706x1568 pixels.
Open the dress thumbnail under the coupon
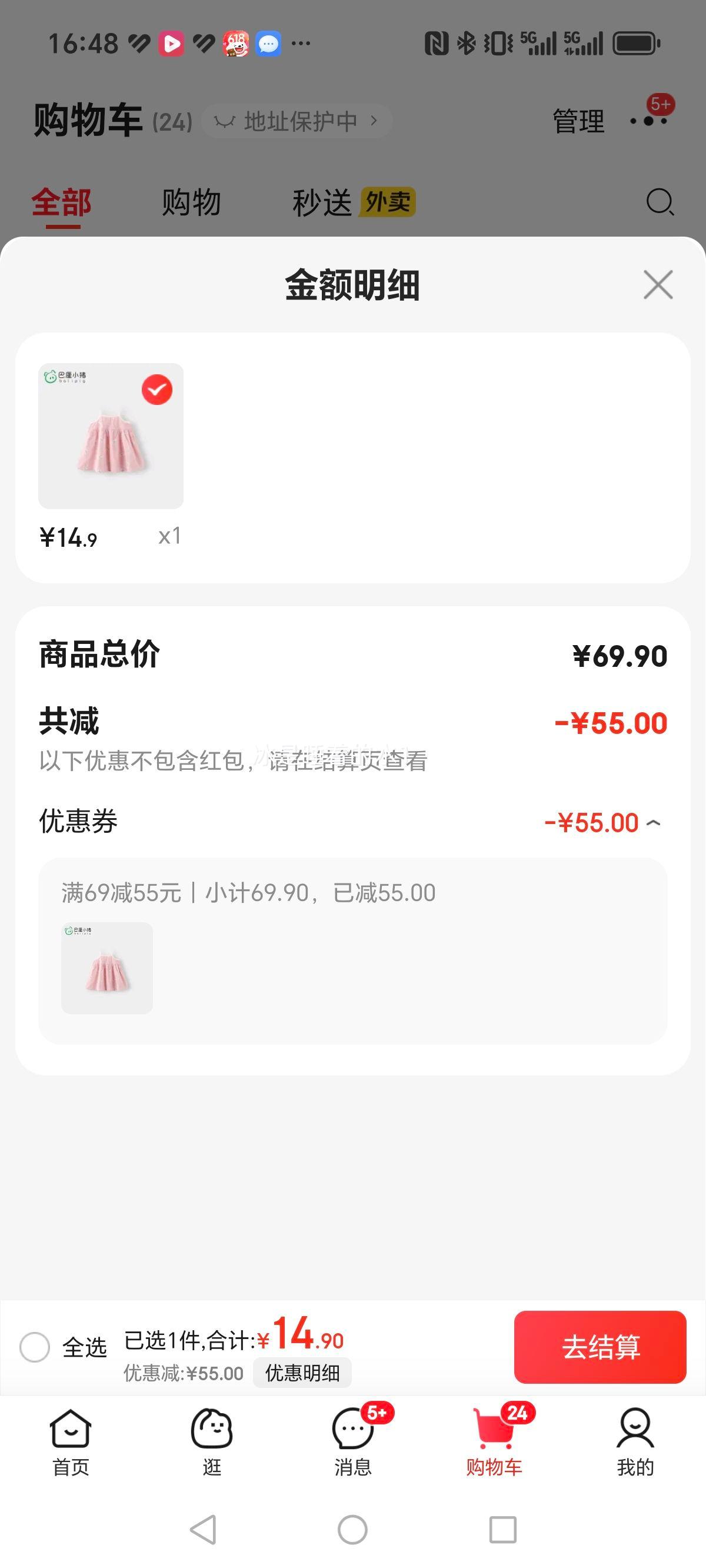(107, 968)
